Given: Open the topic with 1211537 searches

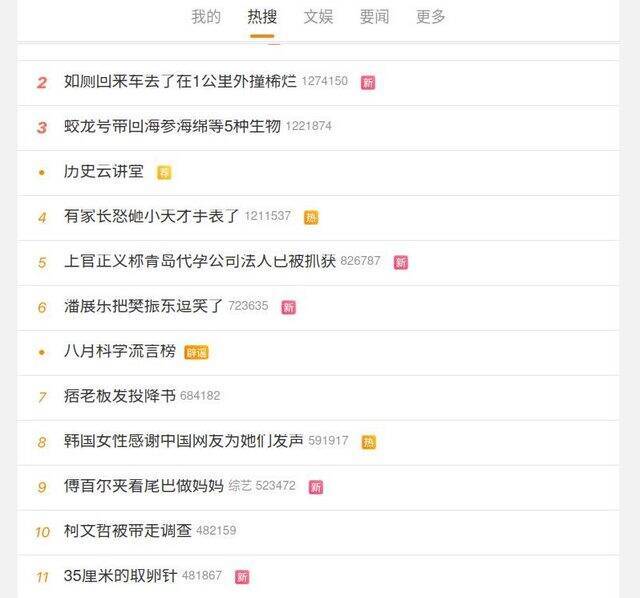Looking at the screenshot, I should 151,217.
